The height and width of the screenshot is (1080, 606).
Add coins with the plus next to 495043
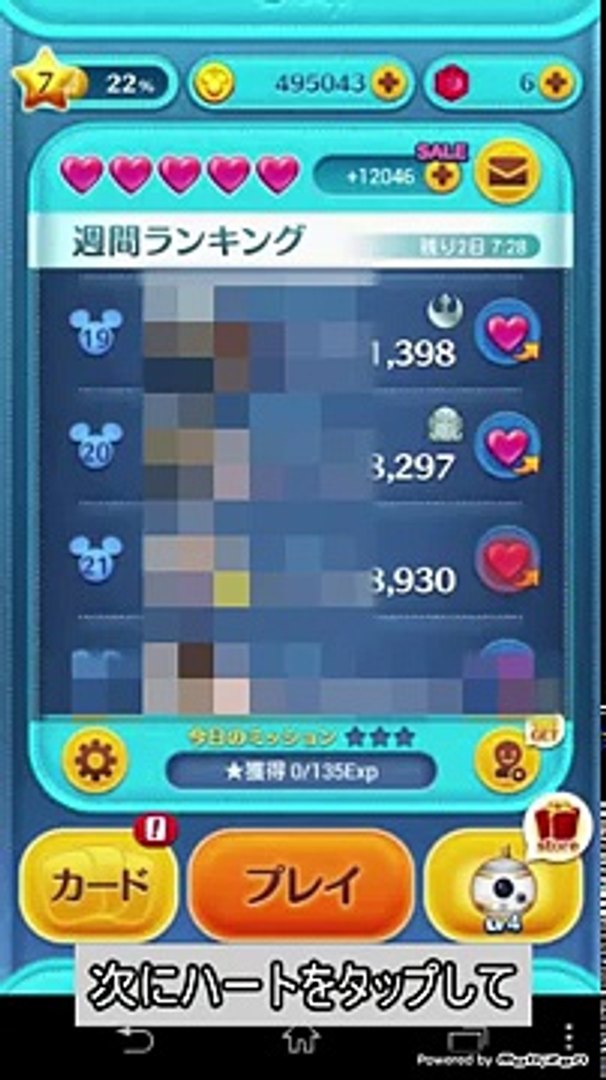click(x=388, y=84)
